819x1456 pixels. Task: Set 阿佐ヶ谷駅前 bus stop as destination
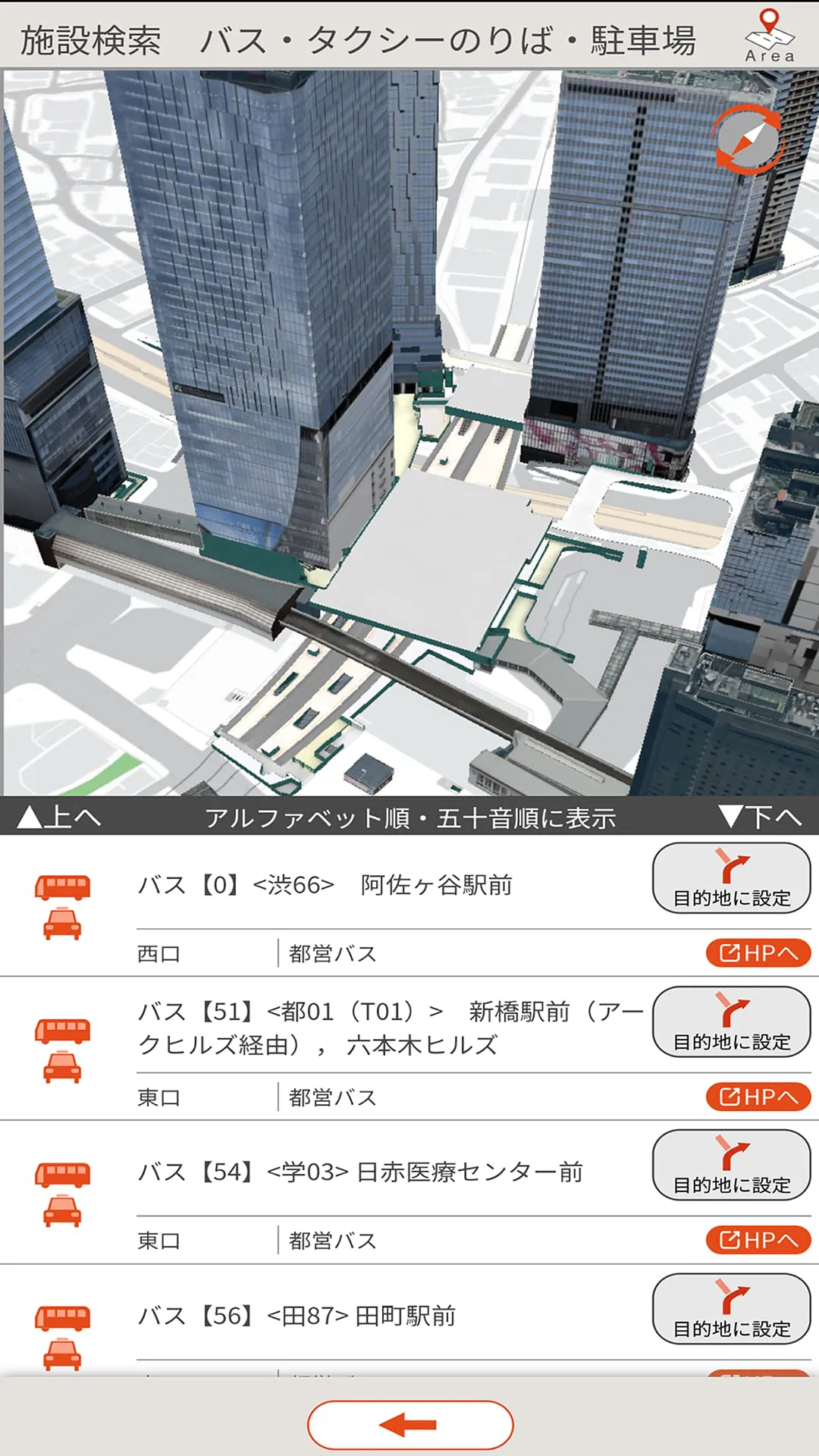click(731, 878)
